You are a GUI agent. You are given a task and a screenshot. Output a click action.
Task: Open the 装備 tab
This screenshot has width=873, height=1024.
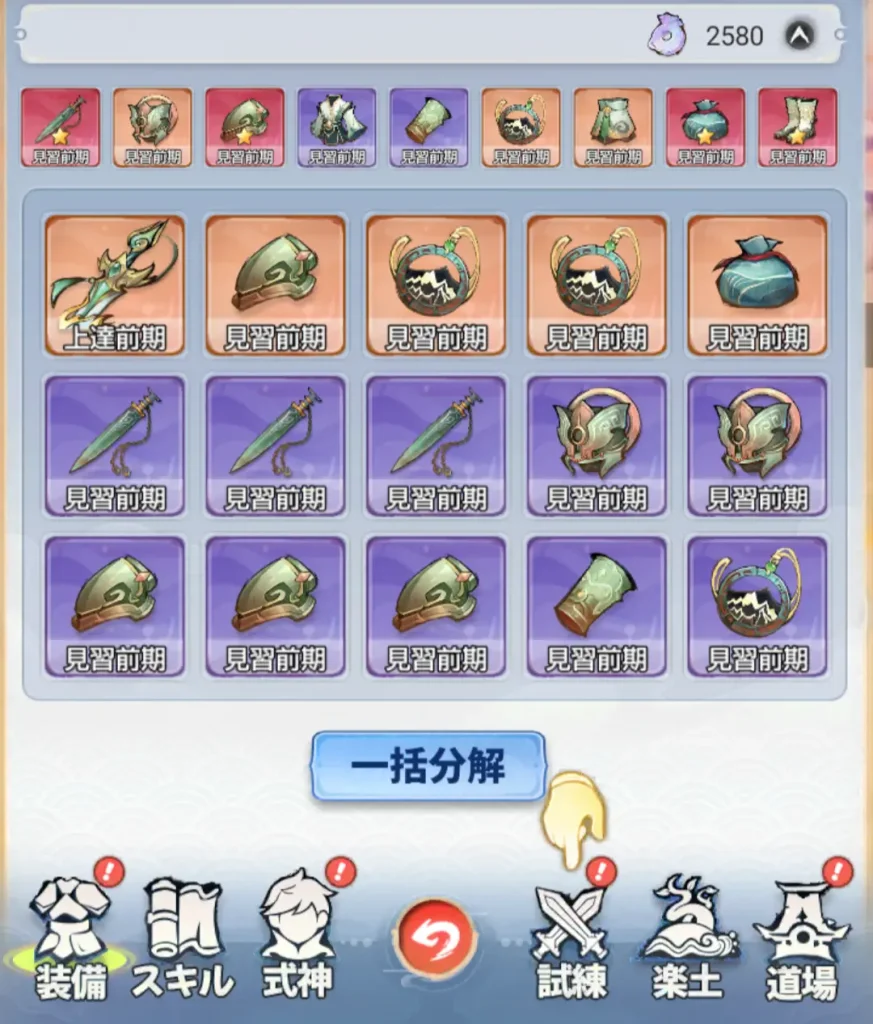click(71, 940)
